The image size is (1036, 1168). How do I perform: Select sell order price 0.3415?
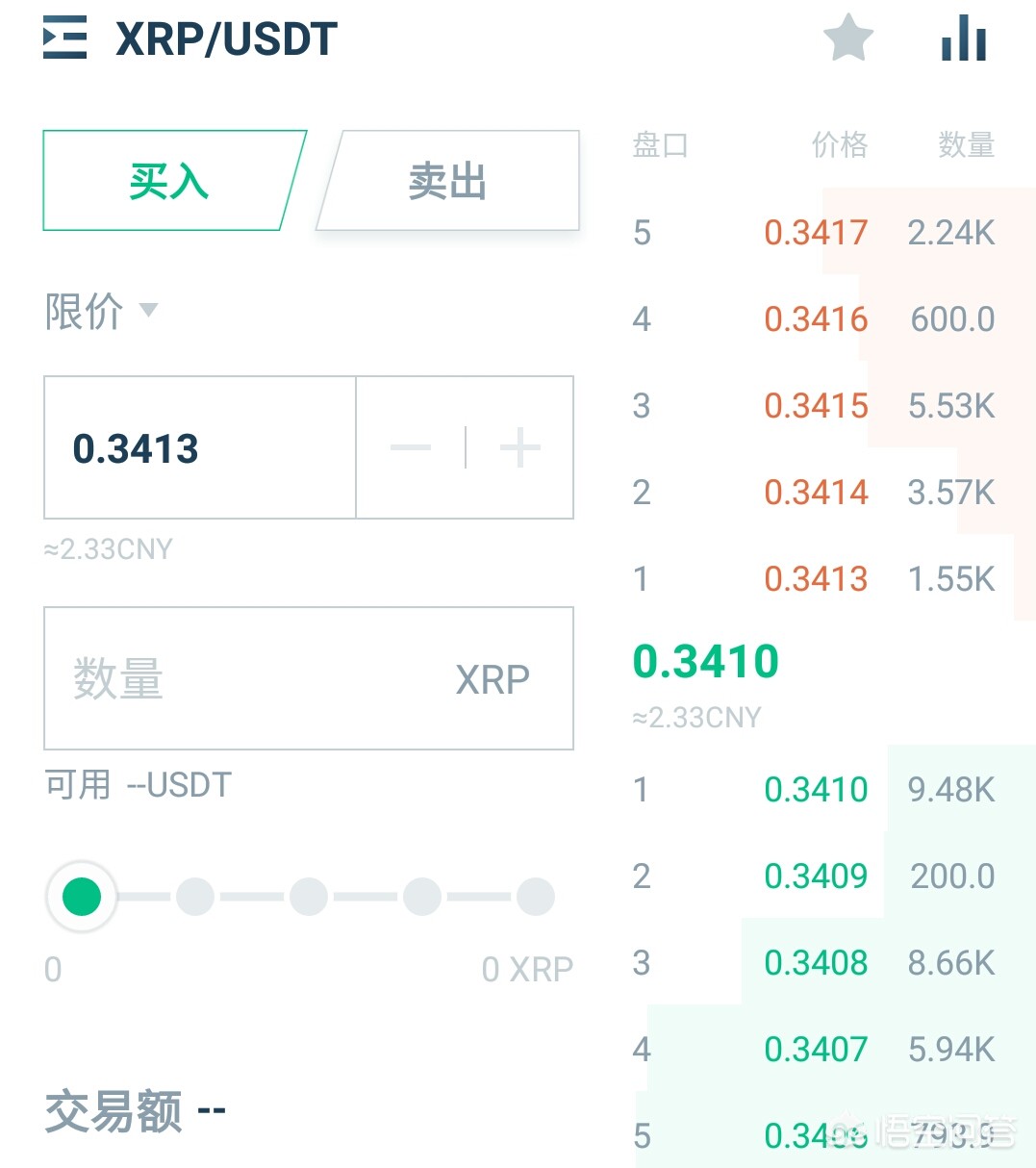[816, 406]
